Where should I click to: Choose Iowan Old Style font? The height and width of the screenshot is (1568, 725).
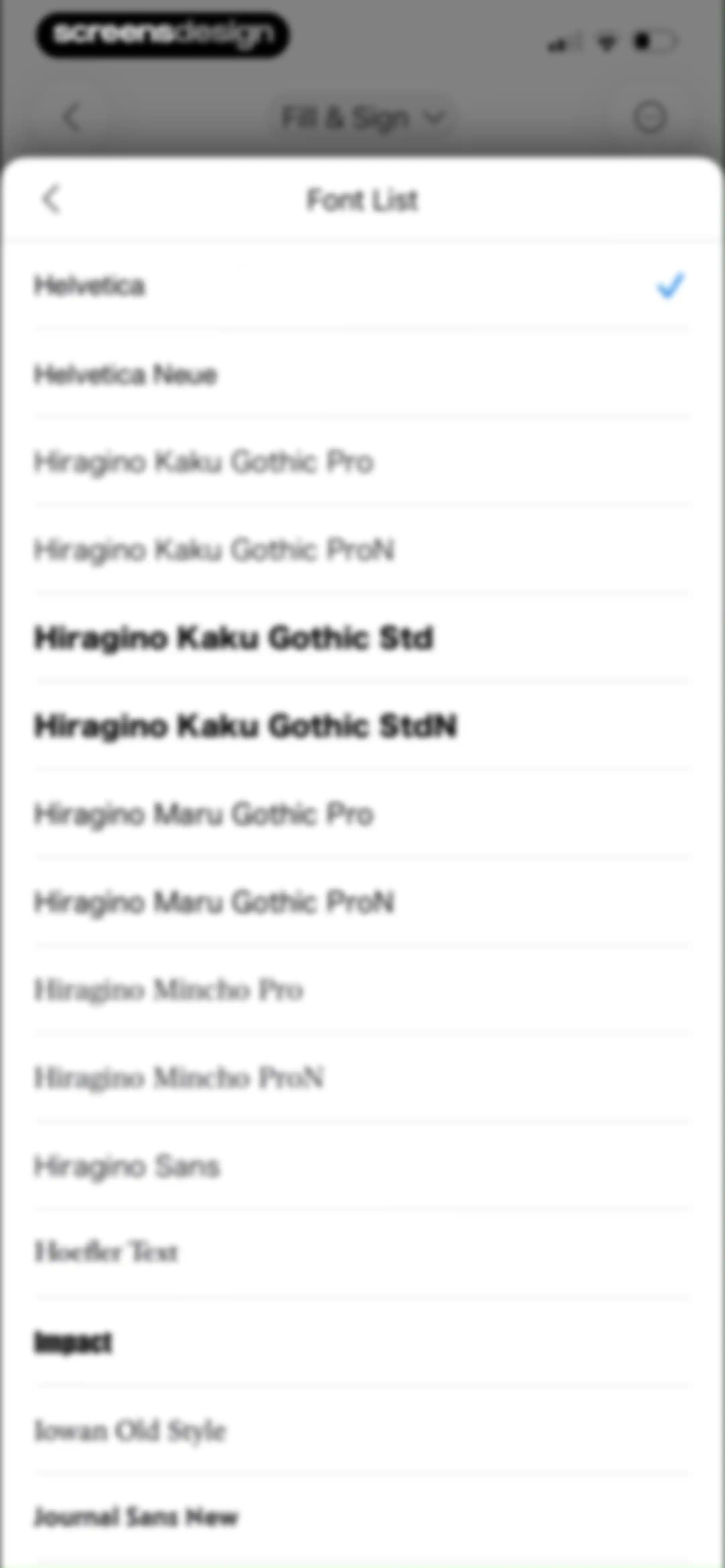point(362,1430)
